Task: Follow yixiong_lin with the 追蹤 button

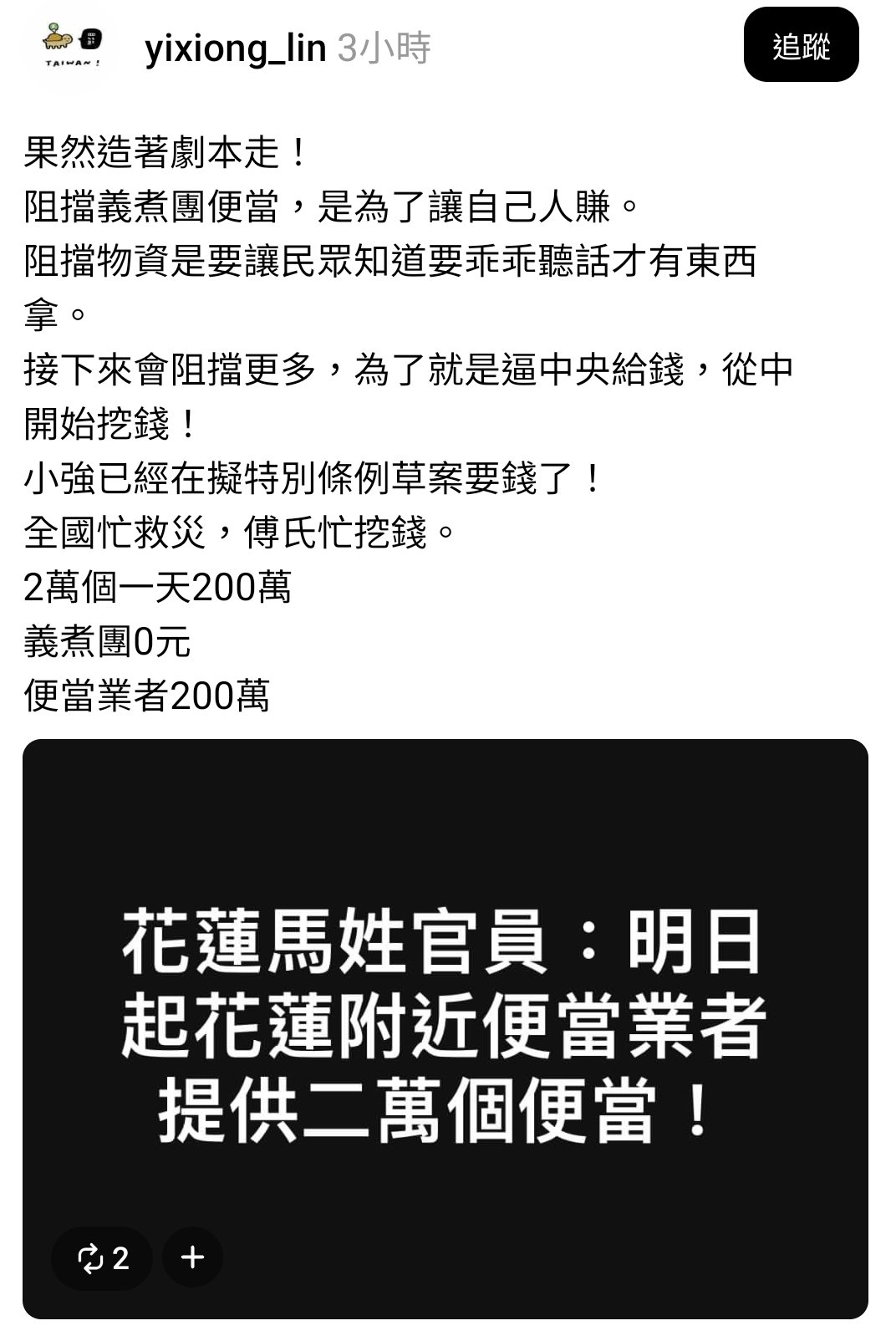Action: pyautogui.click(x=800, y=46)
